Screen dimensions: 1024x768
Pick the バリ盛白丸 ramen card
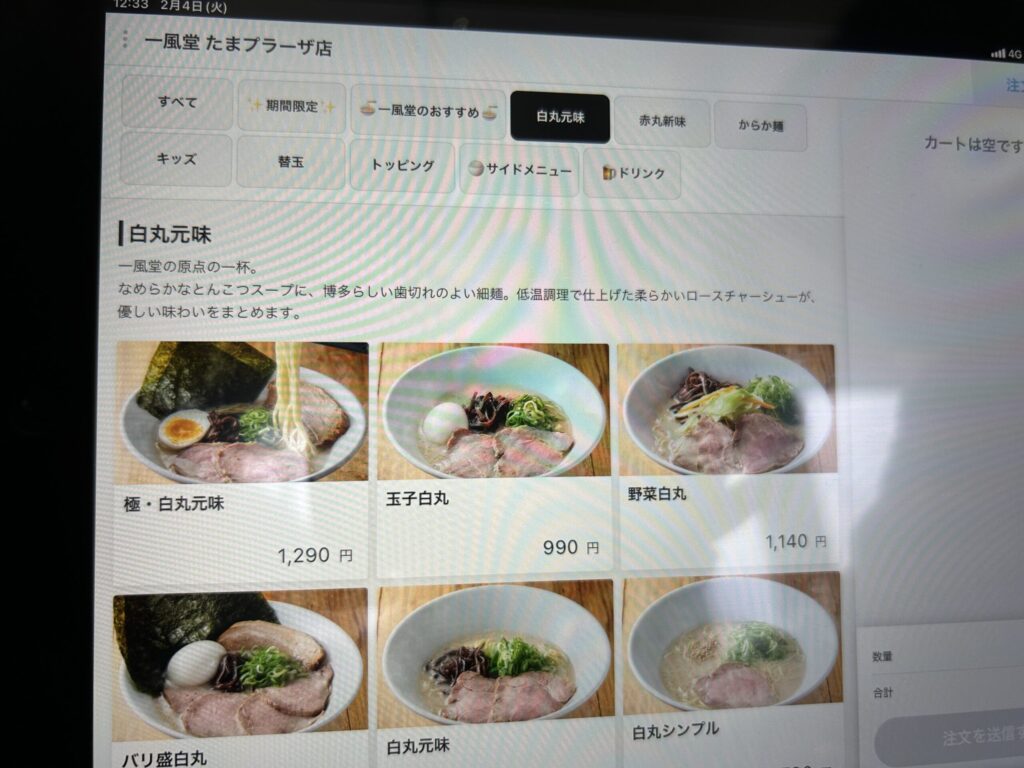[x=238, y=680]
